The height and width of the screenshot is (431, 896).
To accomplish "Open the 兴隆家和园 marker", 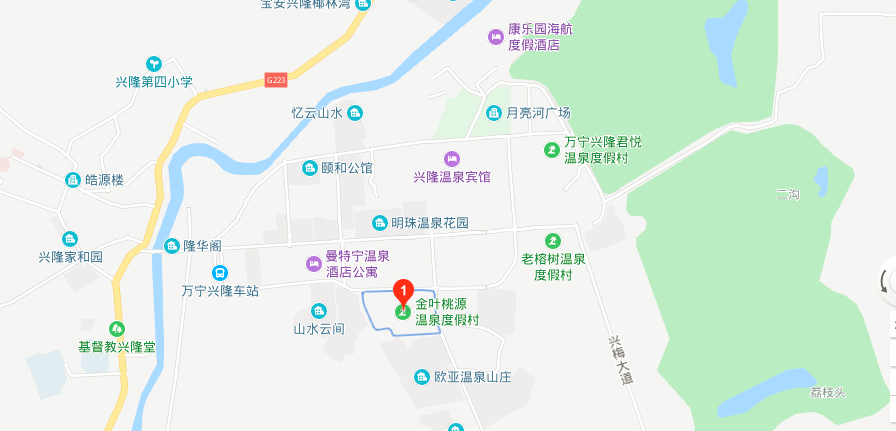I will tap(70, 239).
